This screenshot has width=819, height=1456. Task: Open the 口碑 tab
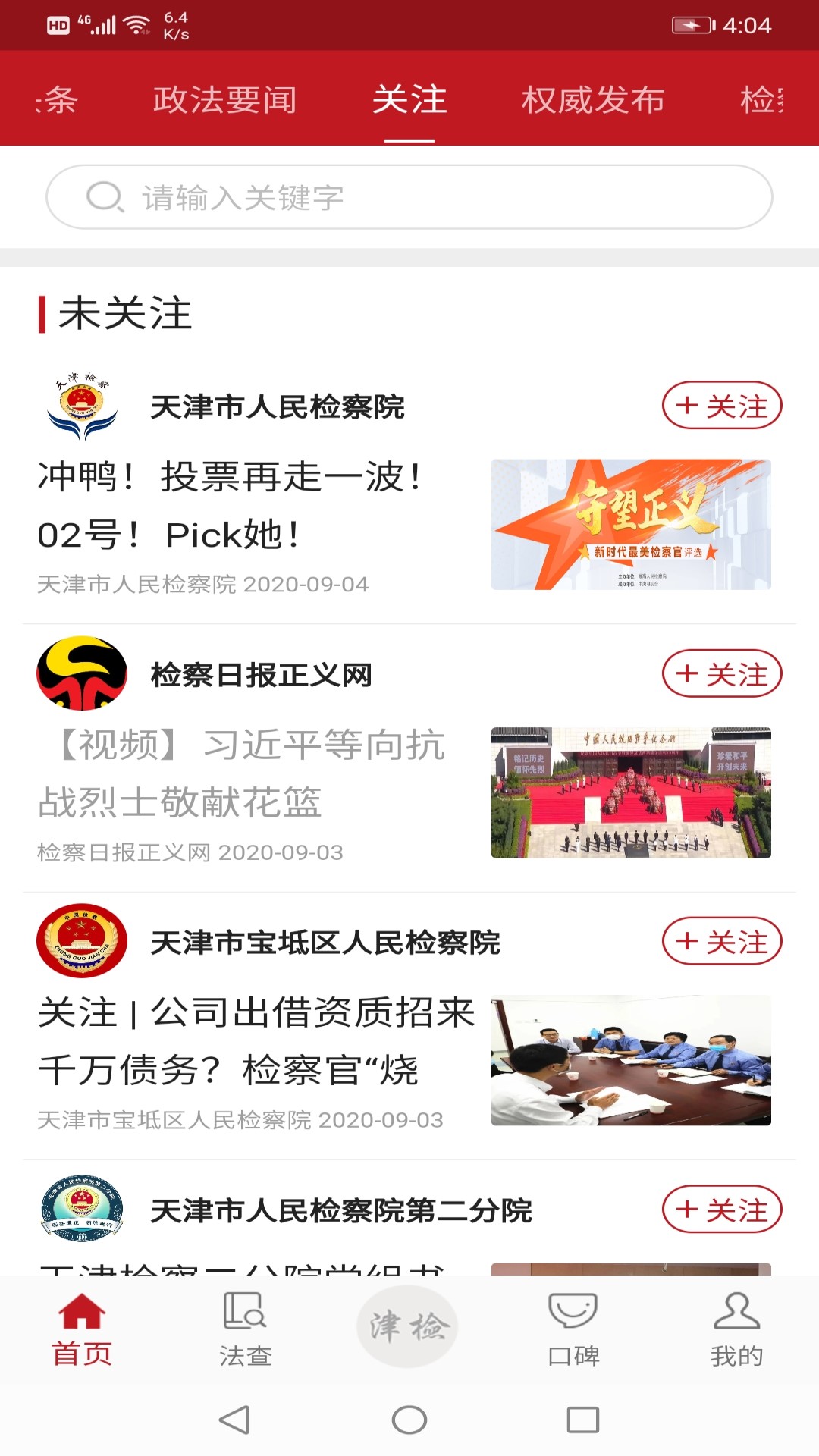pyautogui.click(x=573, y=1329)
